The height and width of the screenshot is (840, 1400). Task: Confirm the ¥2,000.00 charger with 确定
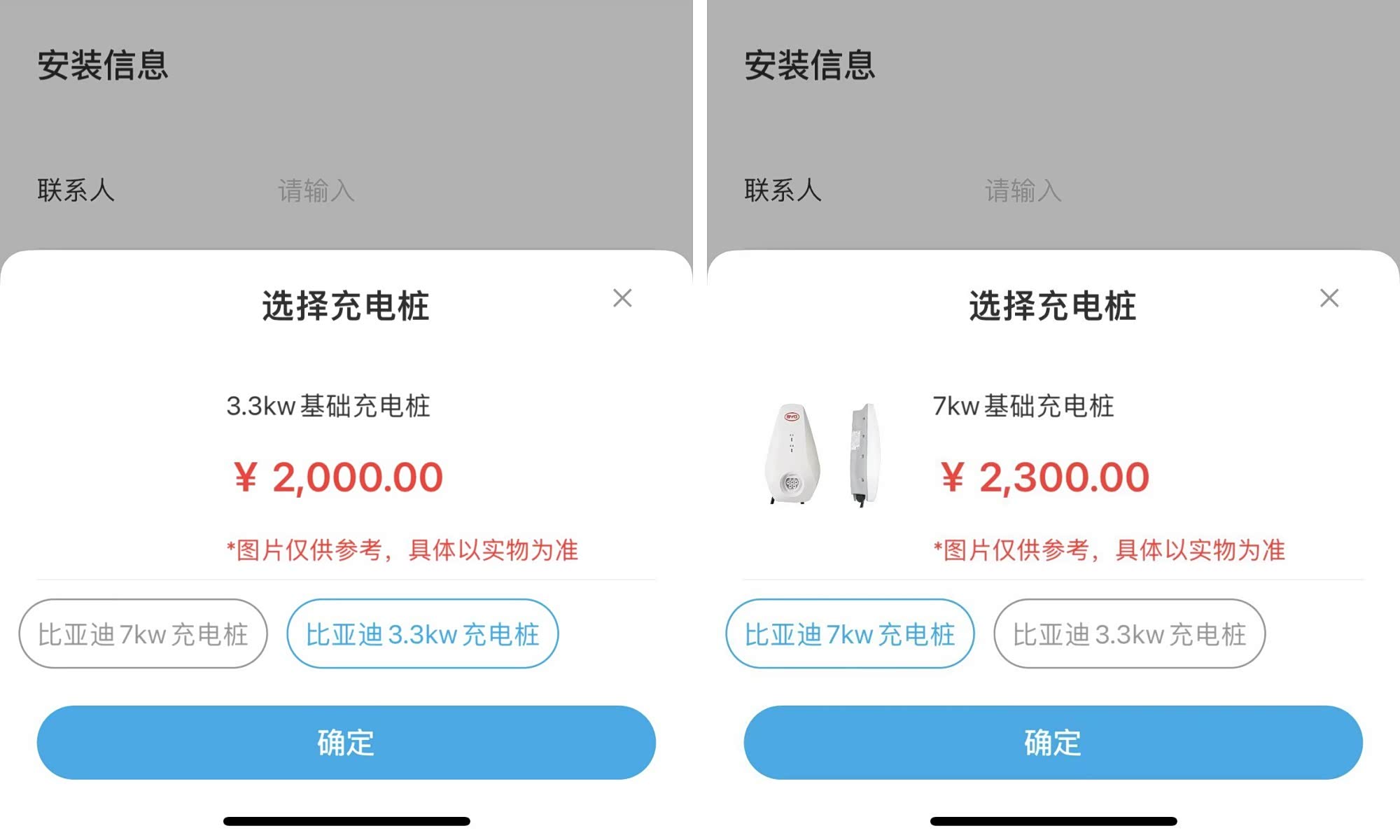(x=346, y=743)
